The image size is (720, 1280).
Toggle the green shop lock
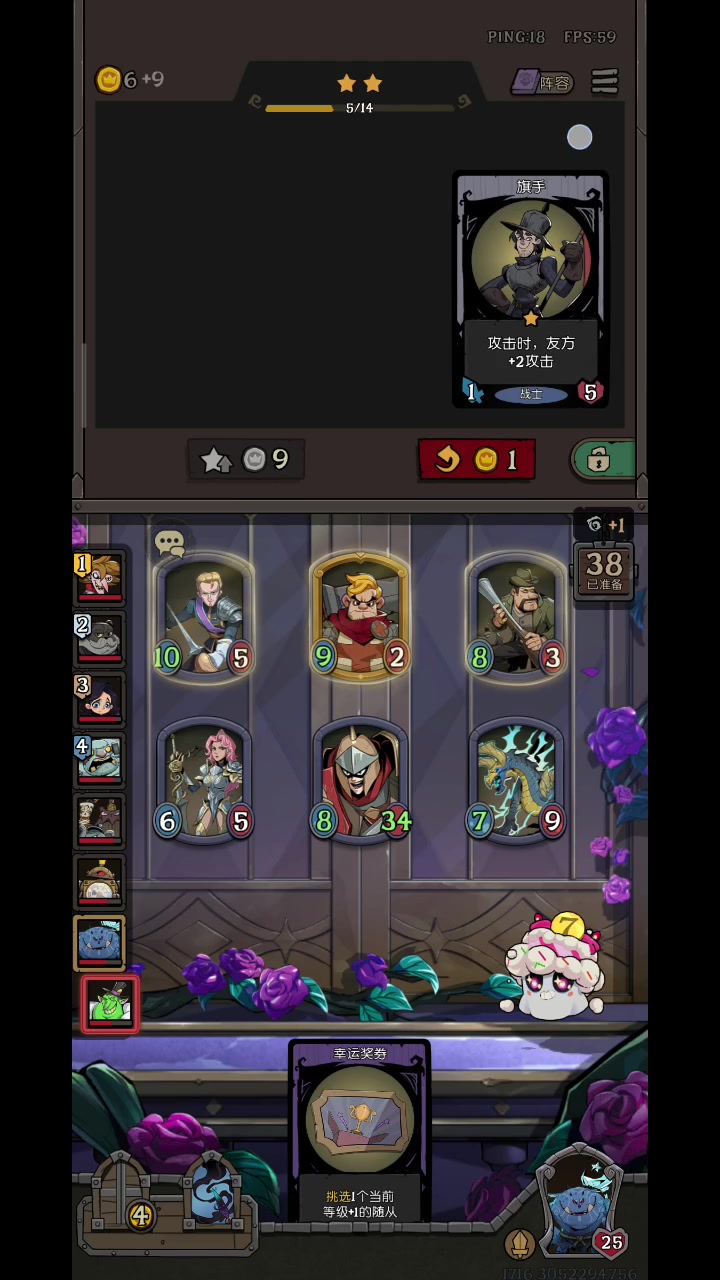[x=603, y=459]
